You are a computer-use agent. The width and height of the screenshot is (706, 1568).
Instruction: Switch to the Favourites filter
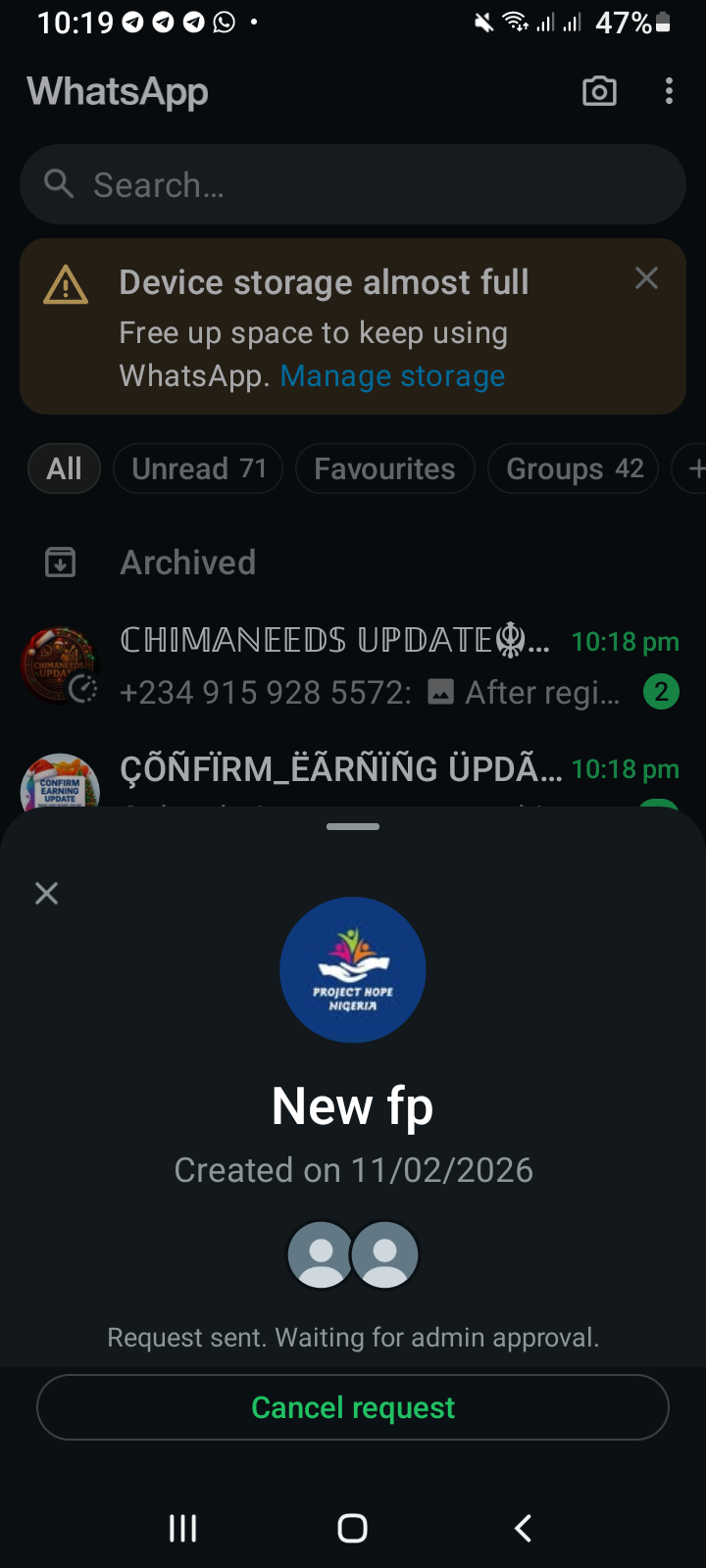click(x=384, y=468)
